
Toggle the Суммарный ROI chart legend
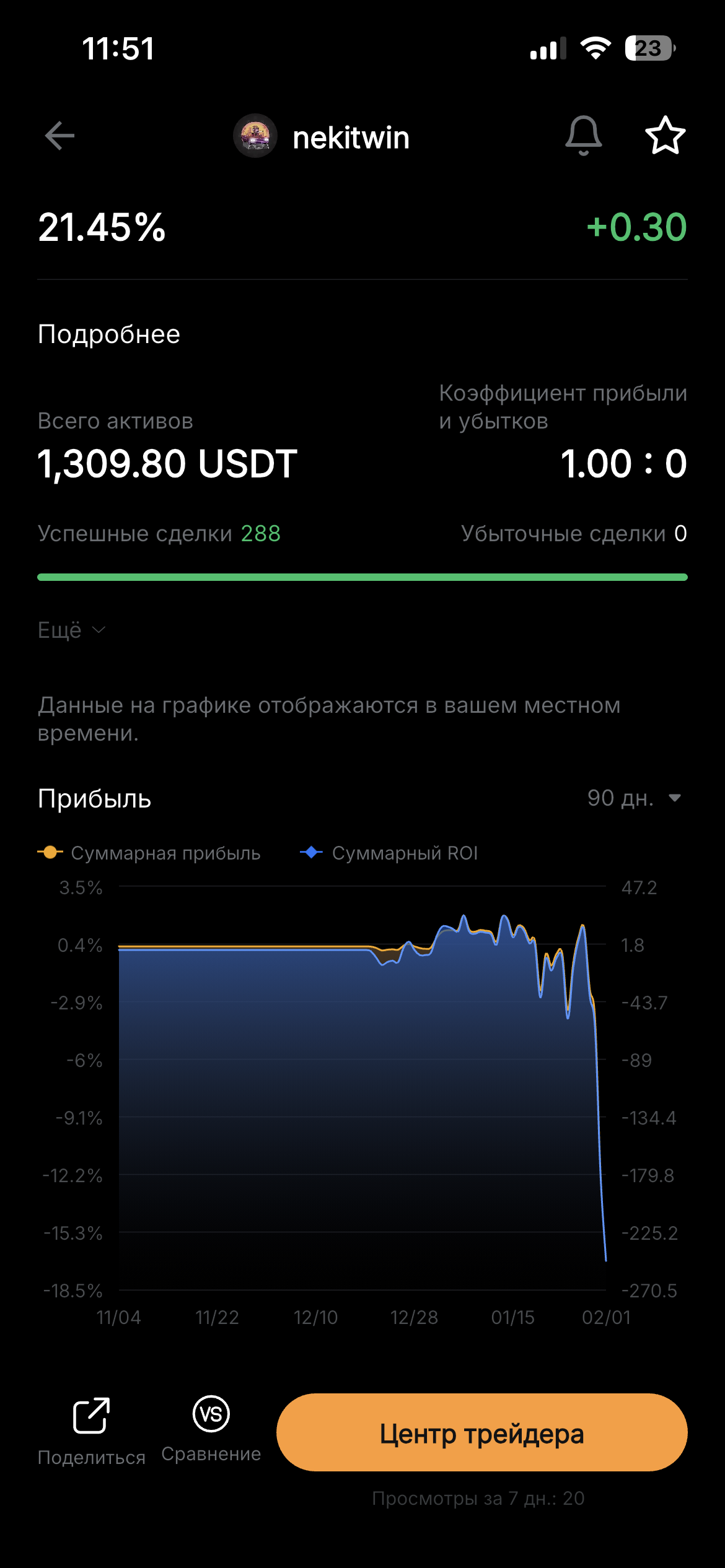click(389, 853)
